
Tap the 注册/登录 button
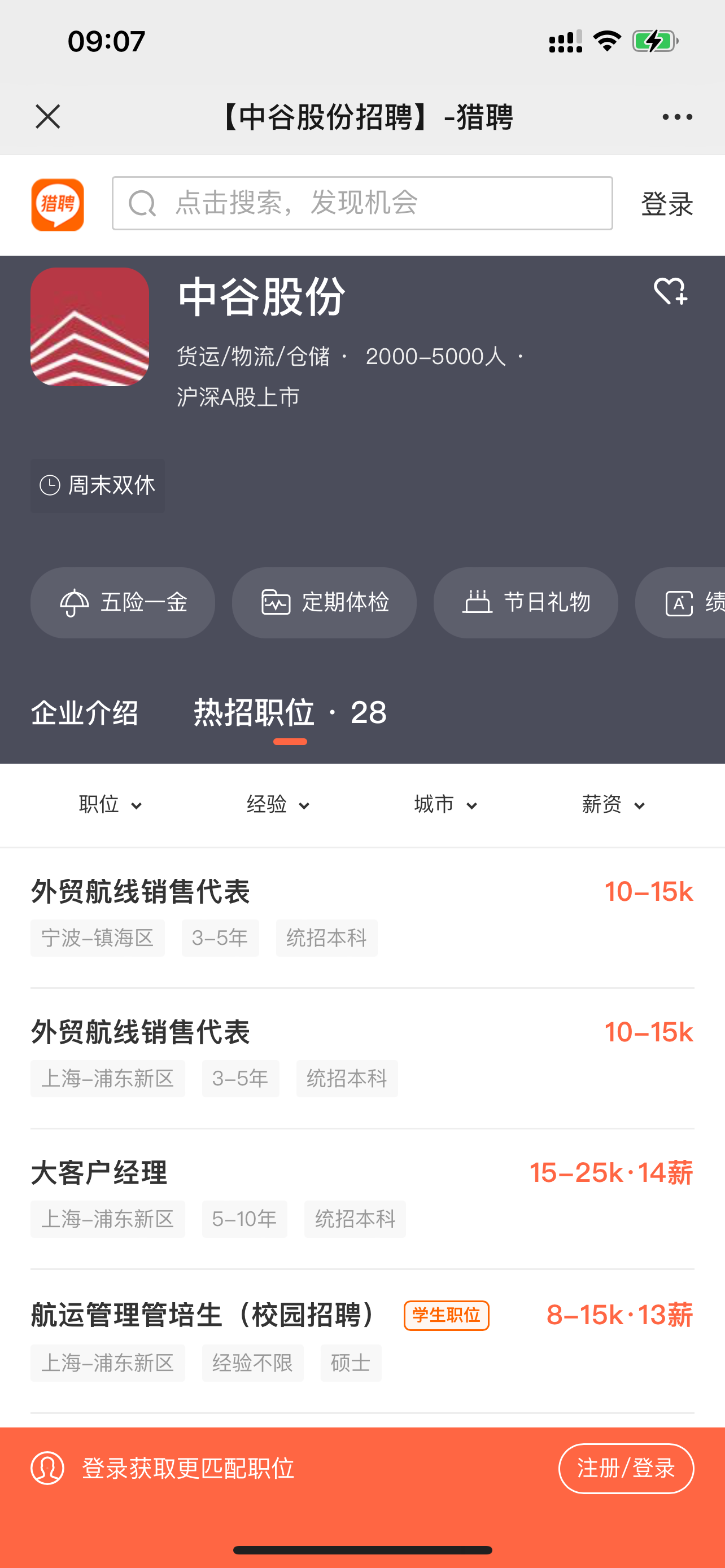point(626,1468)
